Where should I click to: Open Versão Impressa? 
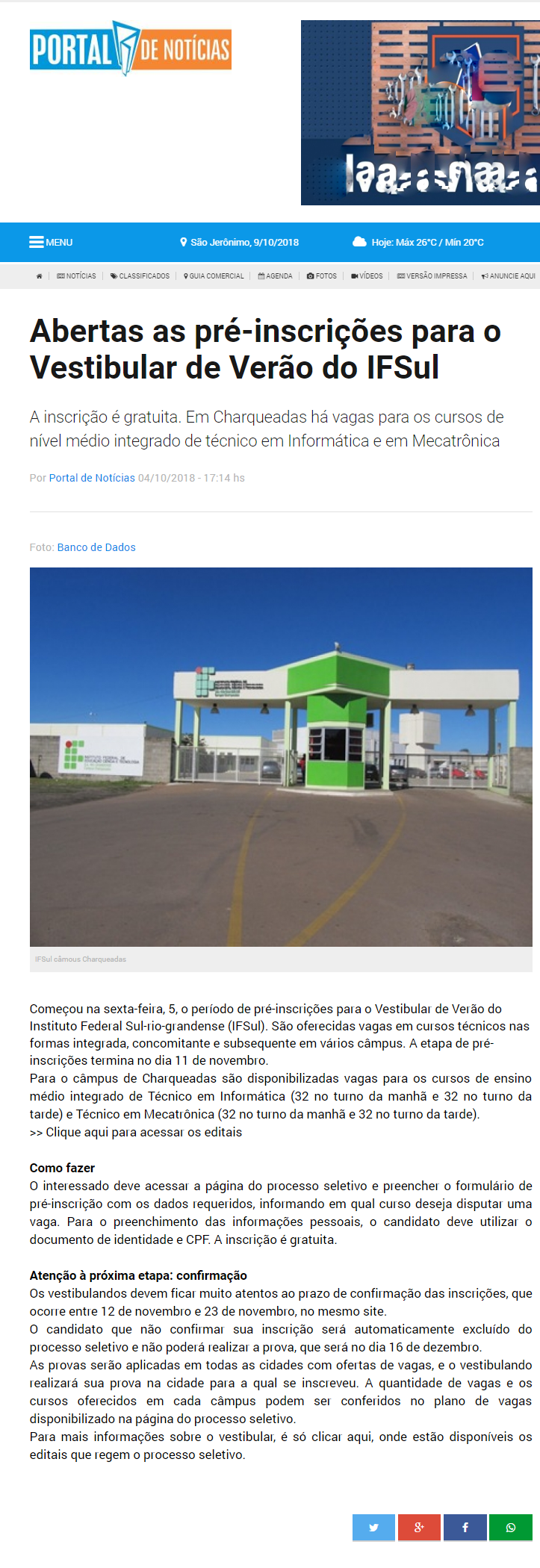[432, 276]
